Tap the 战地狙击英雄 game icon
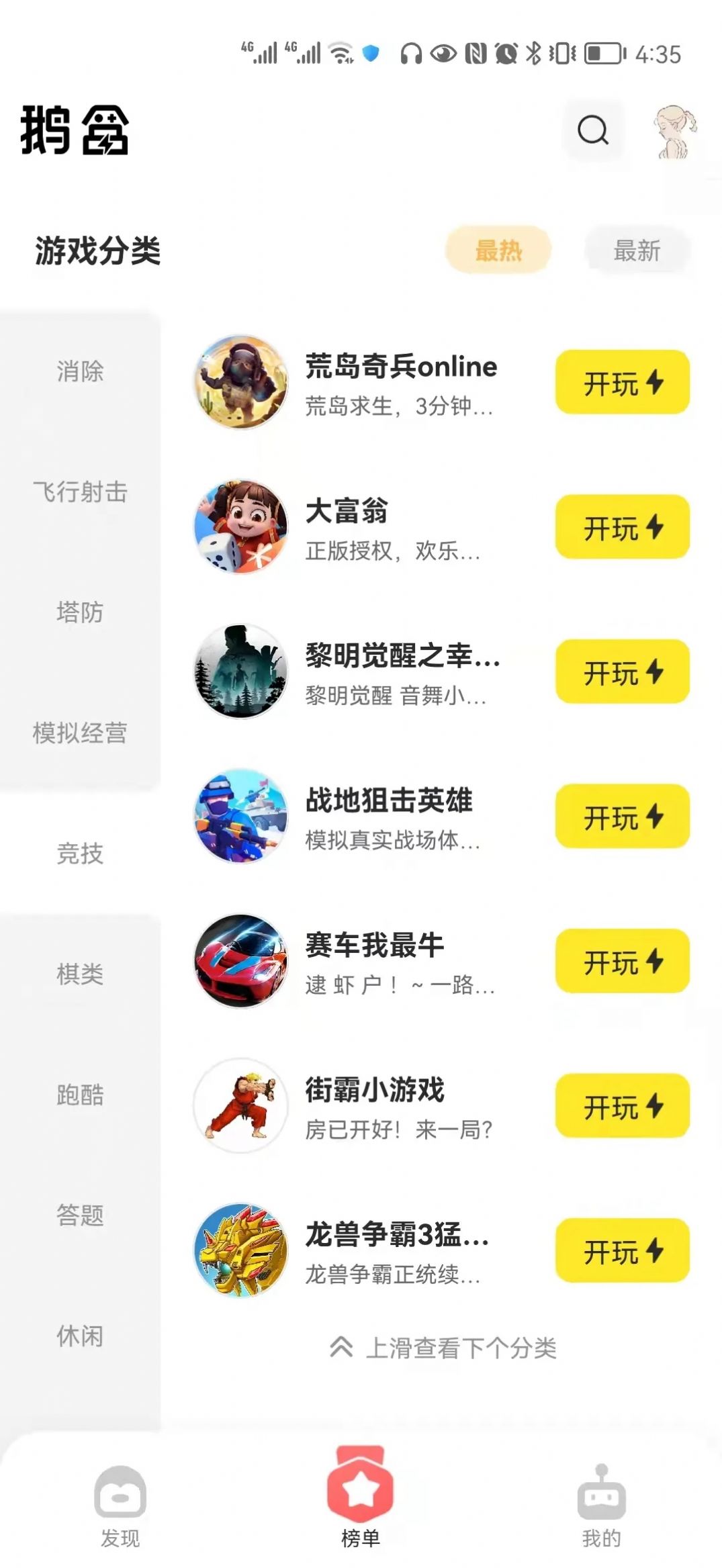 pyautogui.click(x=240, y=817)
